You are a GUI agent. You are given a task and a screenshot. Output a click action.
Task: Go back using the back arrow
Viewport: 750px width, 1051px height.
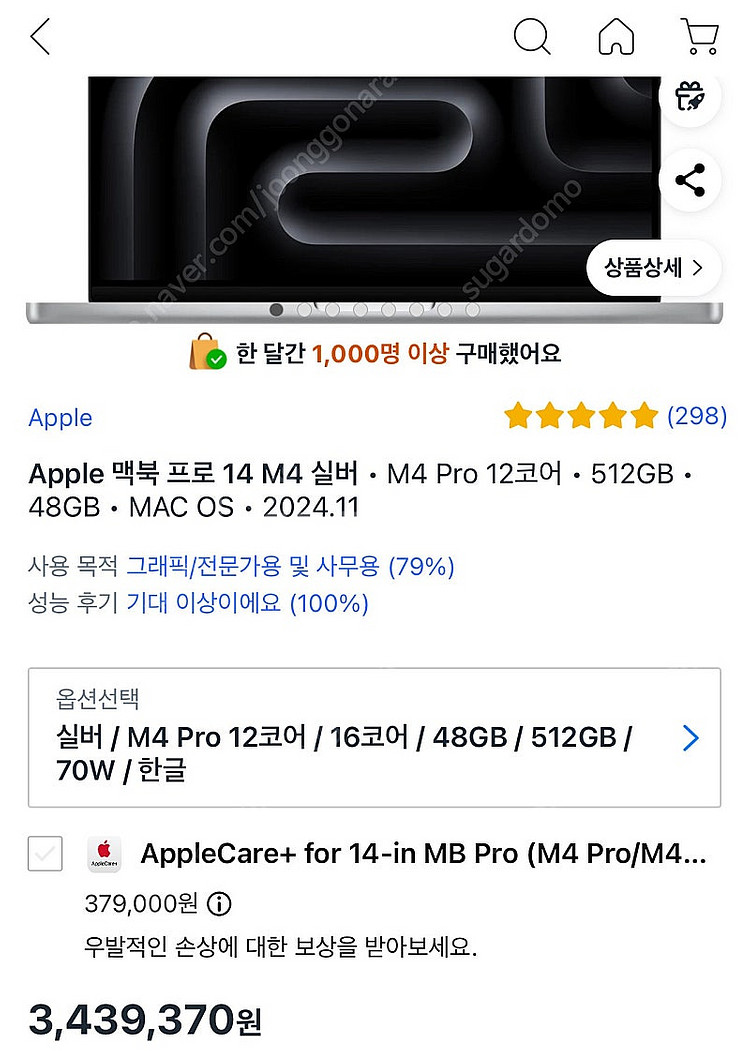38,36
